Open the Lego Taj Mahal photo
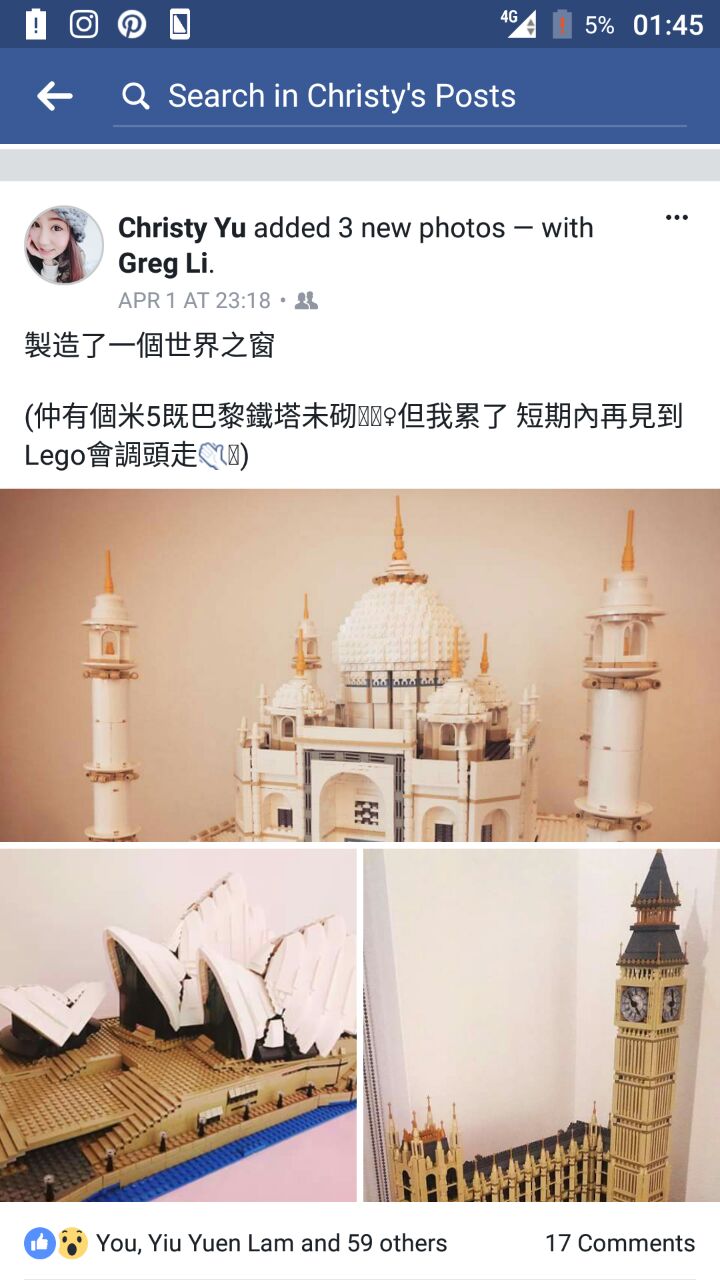Screen dimensions: 720x1280 [x=360, y=665]
